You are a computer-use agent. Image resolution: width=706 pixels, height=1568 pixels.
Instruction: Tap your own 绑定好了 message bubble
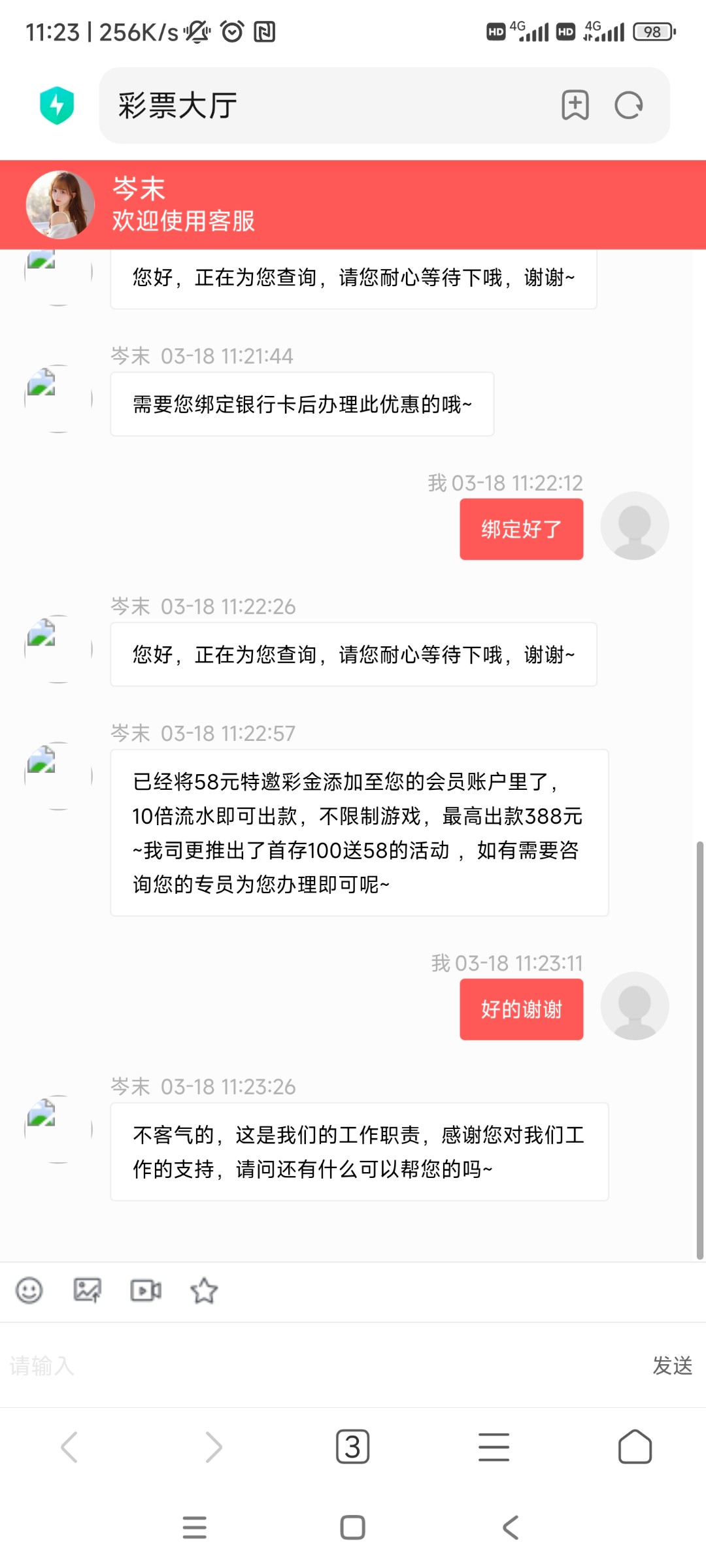pyautogui.click(x=521, y=529)
